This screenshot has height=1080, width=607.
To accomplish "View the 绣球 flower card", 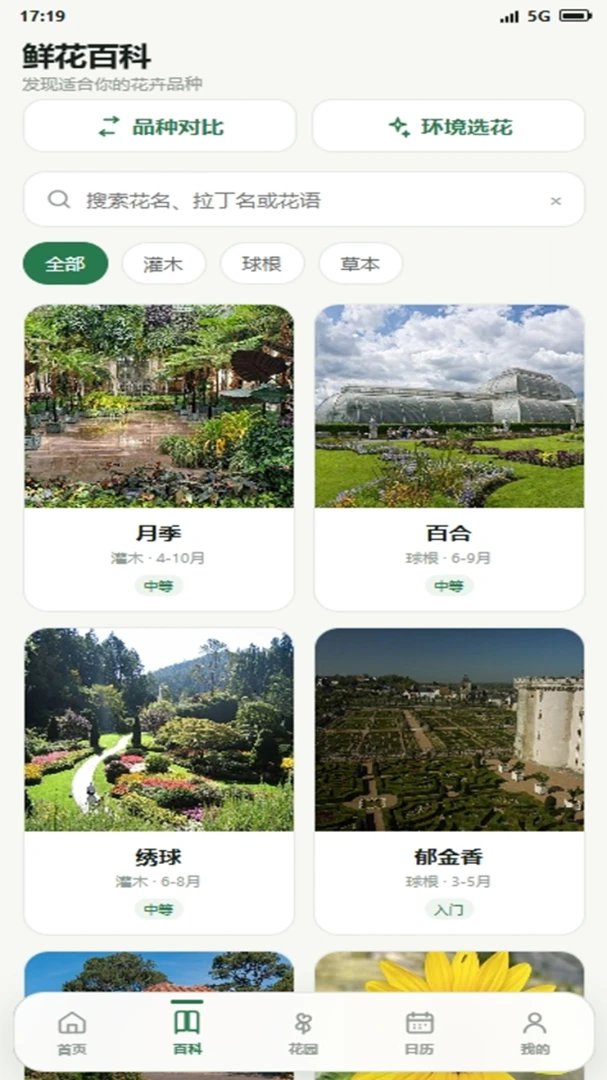I will click(159, 780).
